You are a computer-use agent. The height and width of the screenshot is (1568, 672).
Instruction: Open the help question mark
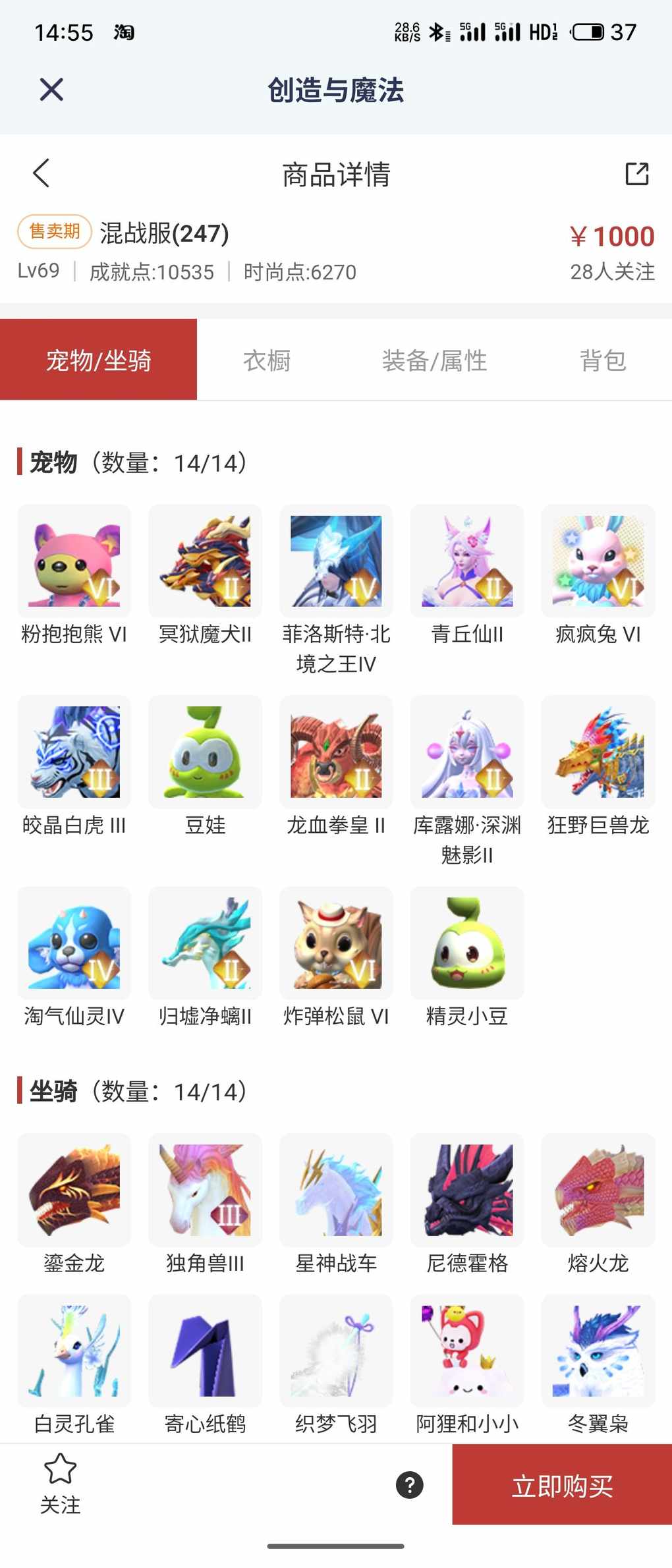[409, 1485]
